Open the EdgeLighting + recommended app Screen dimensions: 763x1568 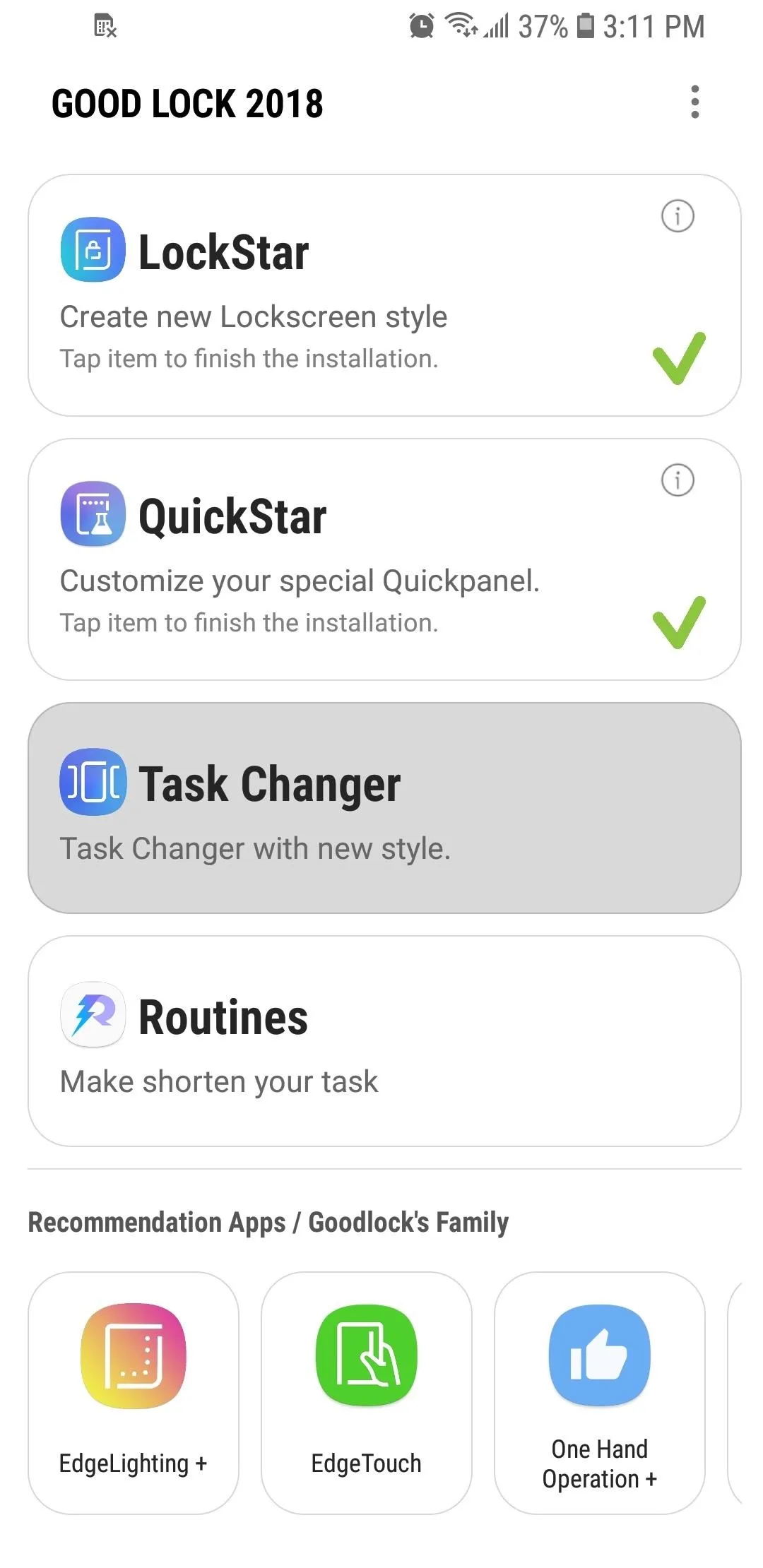tap(134, 1393)
